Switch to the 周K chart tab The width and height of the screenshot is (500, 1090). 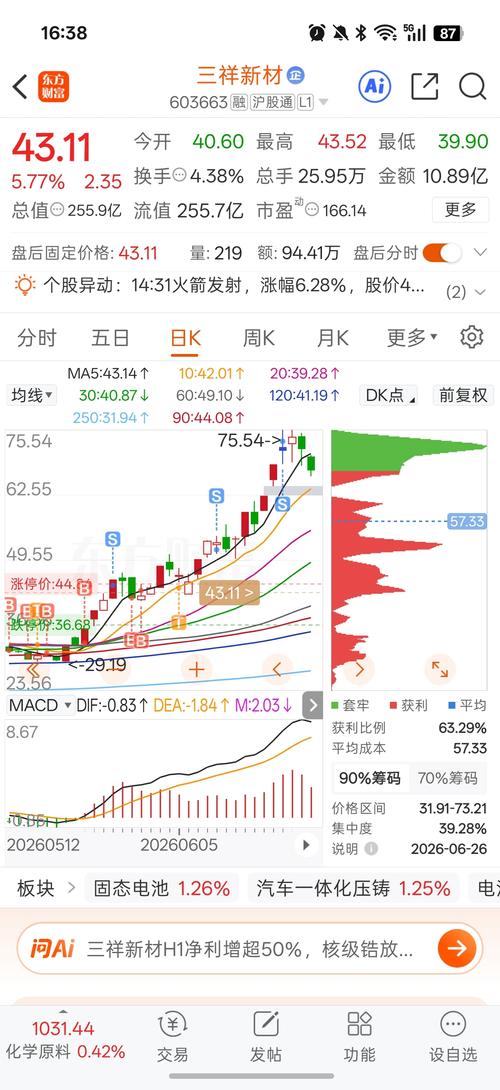click(x=259, y=339)
